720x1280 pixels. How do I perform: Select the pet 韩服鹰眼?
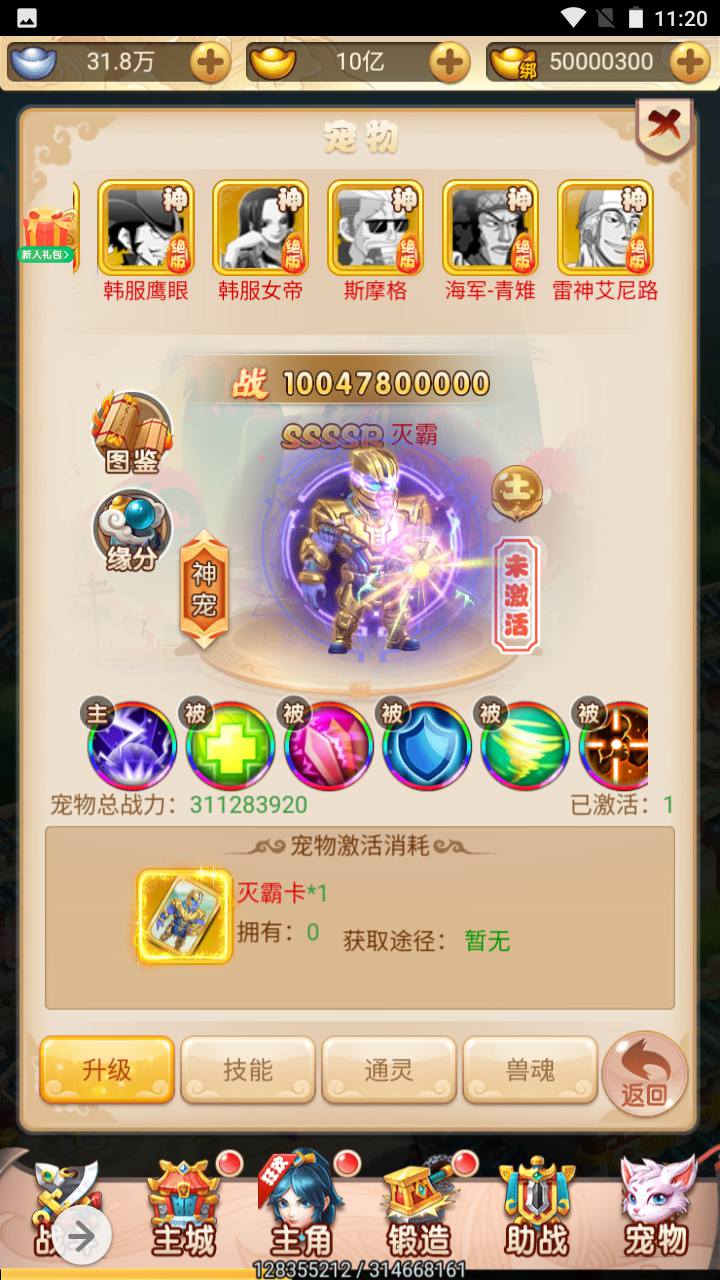[146, 228]
